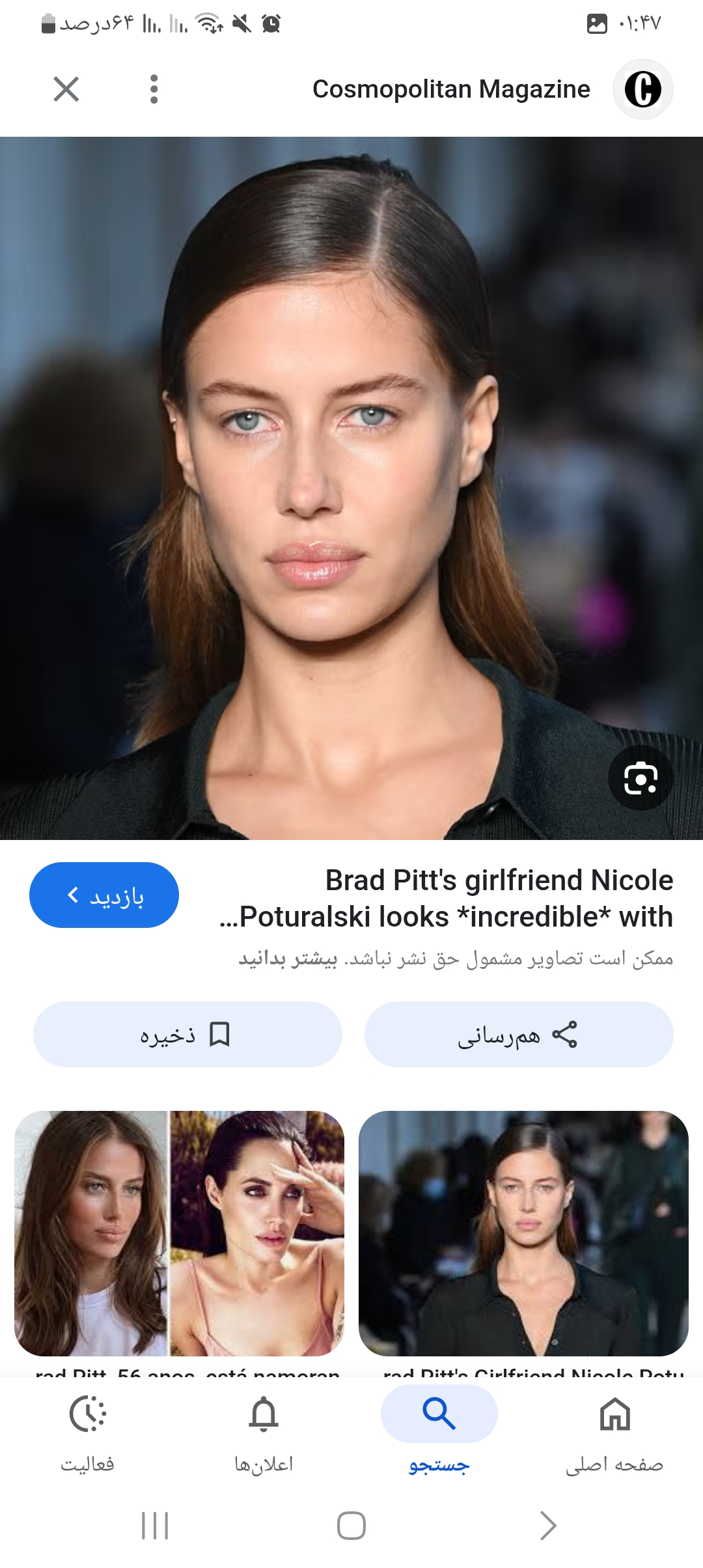
Task: Open recent apps from navigation bar
Action: pyautogui.click(x=155, y=1526)
